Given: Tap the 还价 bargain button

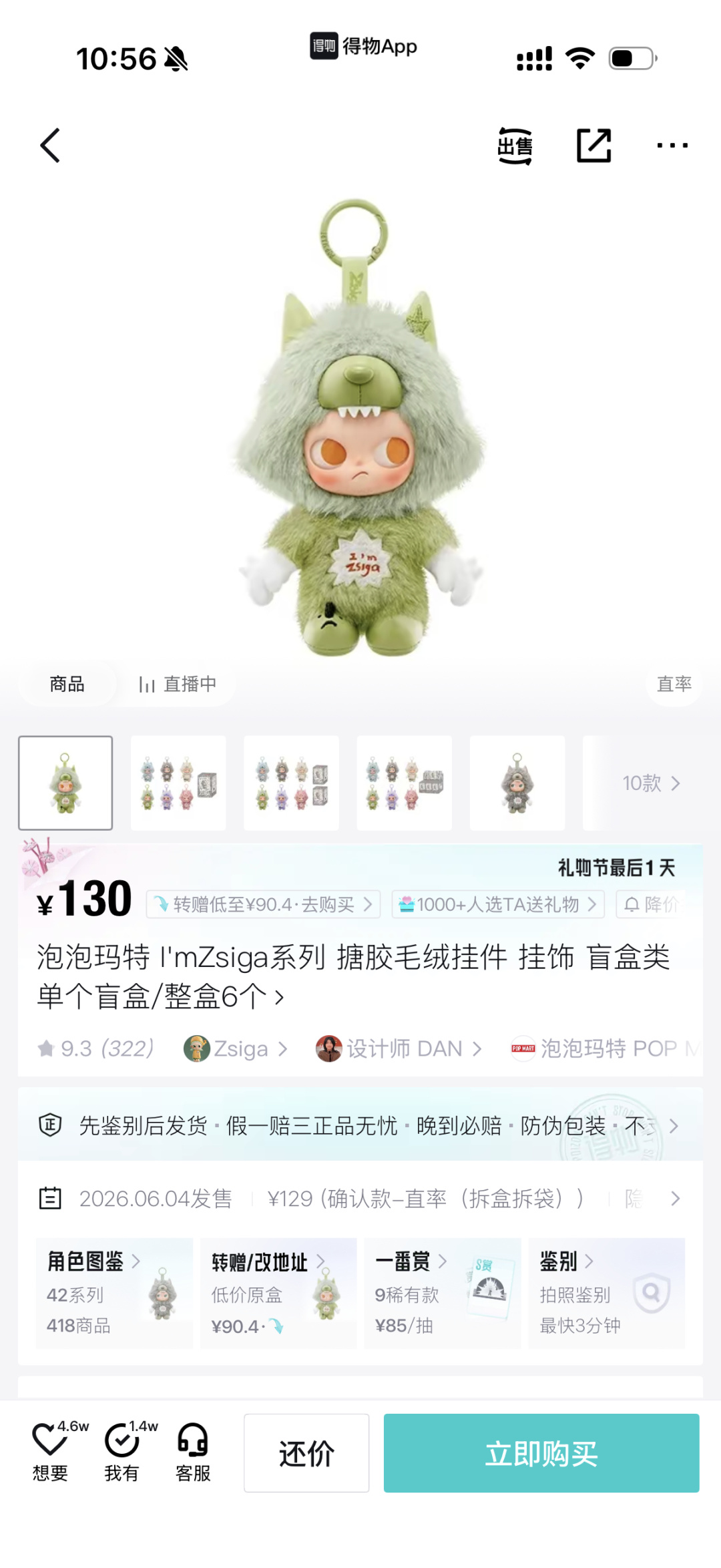Looking at the screenshot, I should tap(306, 1453).
